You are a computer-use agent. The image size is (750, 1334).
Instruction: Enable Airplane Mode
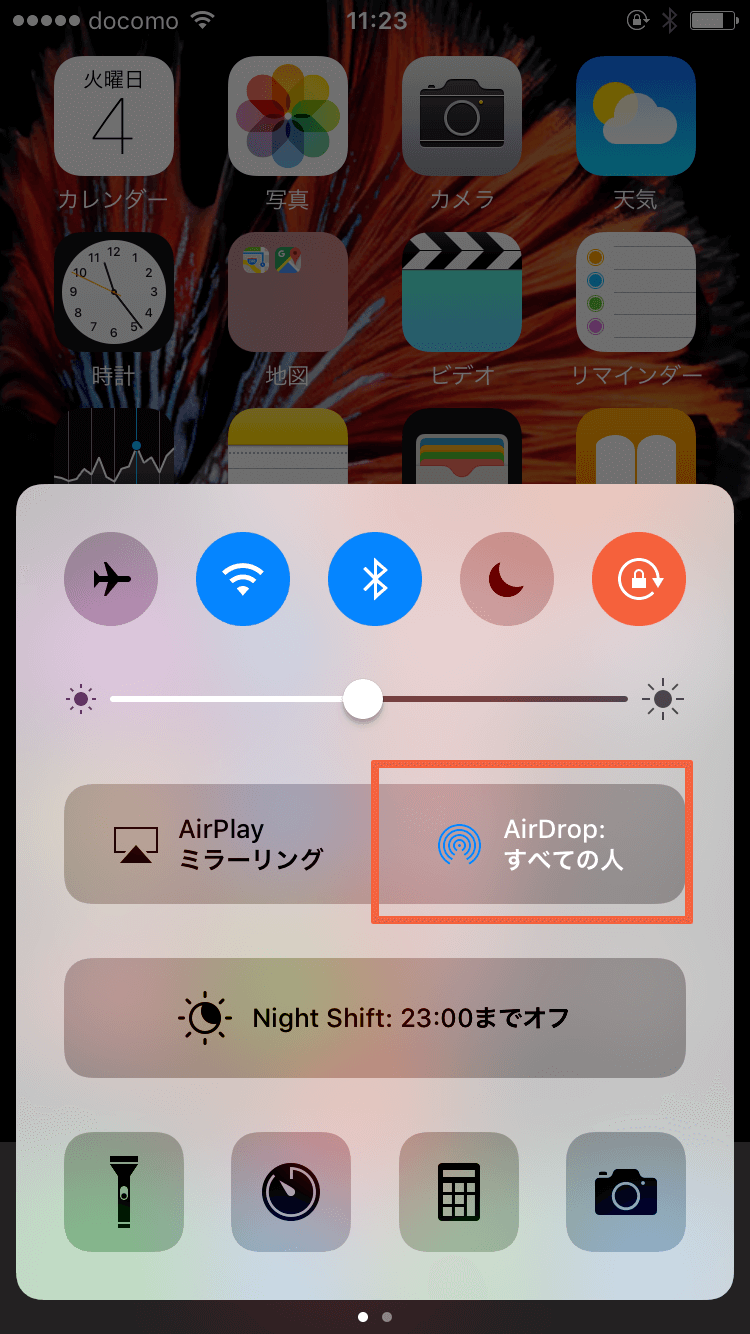[111, 579]
